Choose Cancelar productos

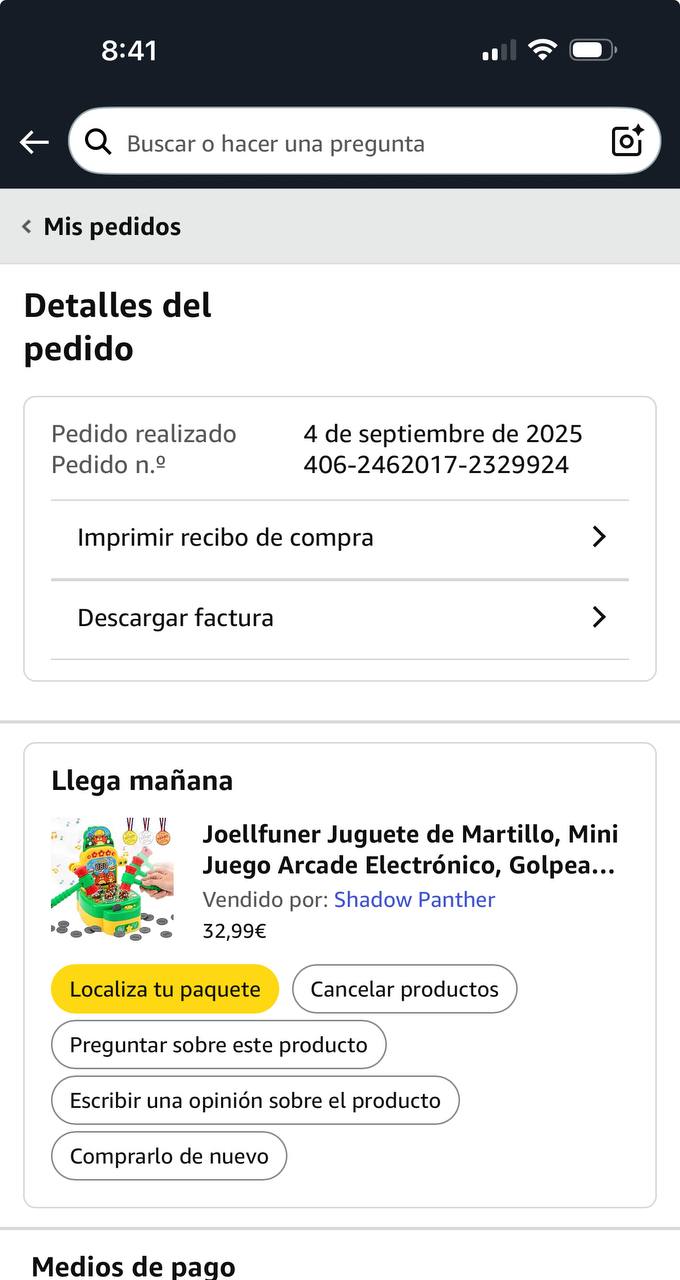point(404,989)
